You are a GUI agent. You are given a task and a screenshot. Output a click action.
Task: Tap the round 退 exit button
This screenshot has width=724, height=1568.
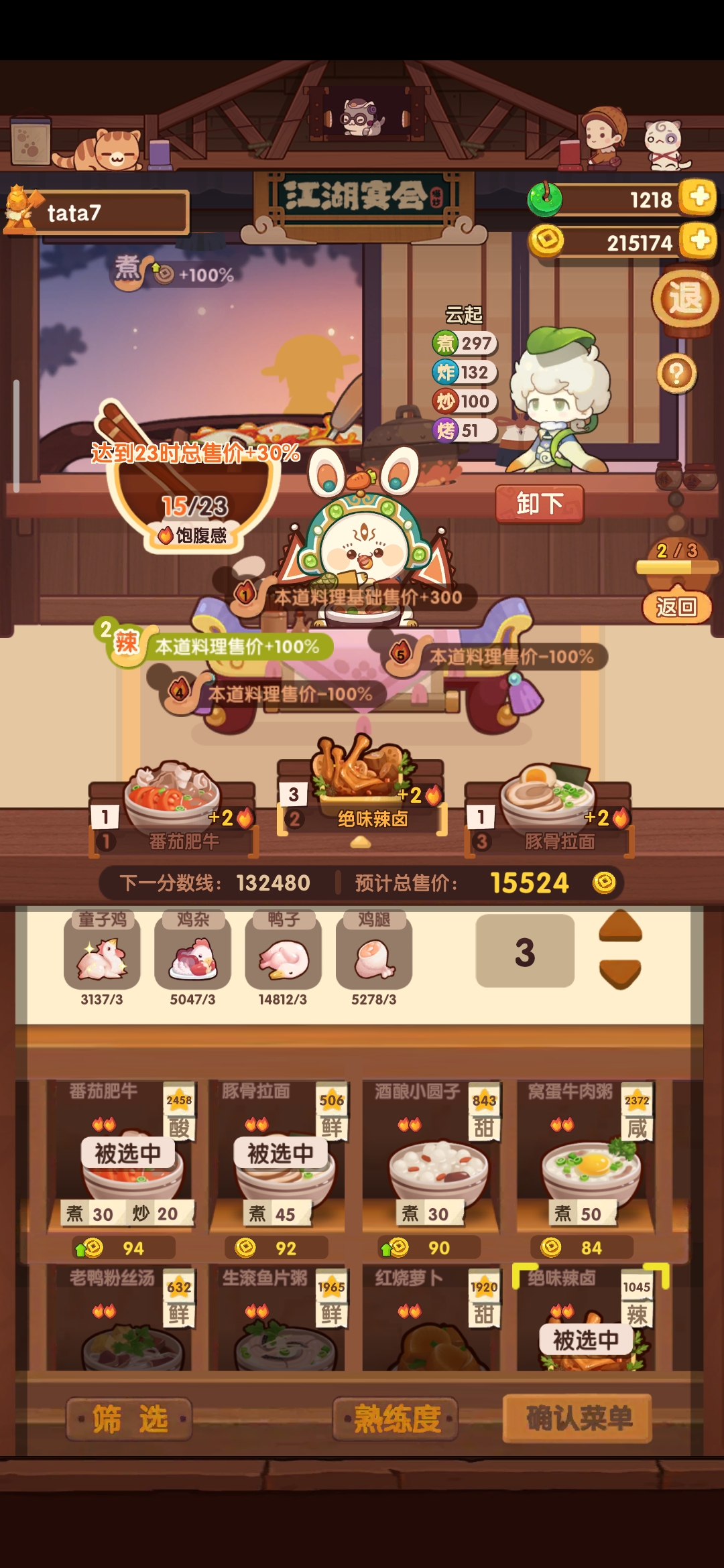click(x=685, y=299)
